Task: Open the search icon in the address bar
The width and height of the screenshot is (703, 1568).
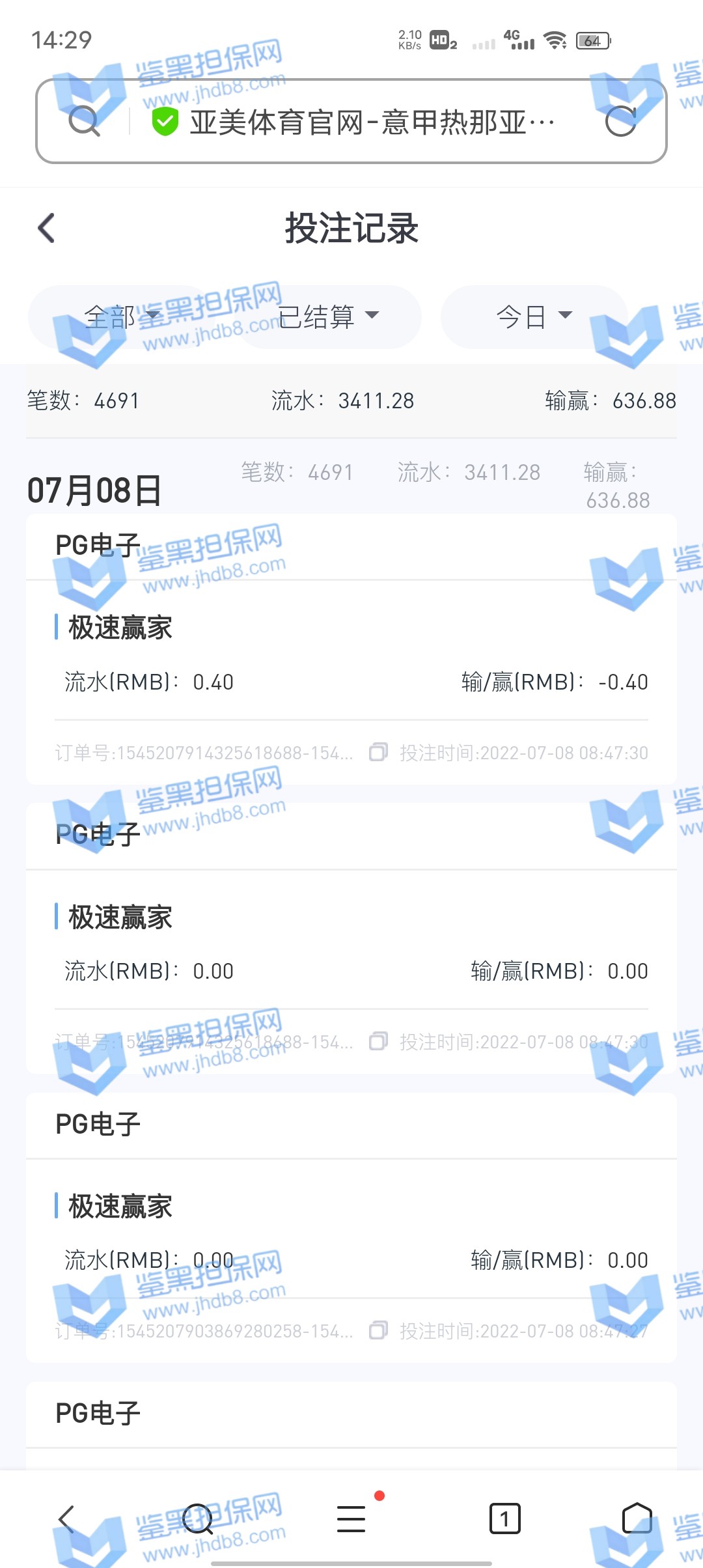Action: (84, 121)
